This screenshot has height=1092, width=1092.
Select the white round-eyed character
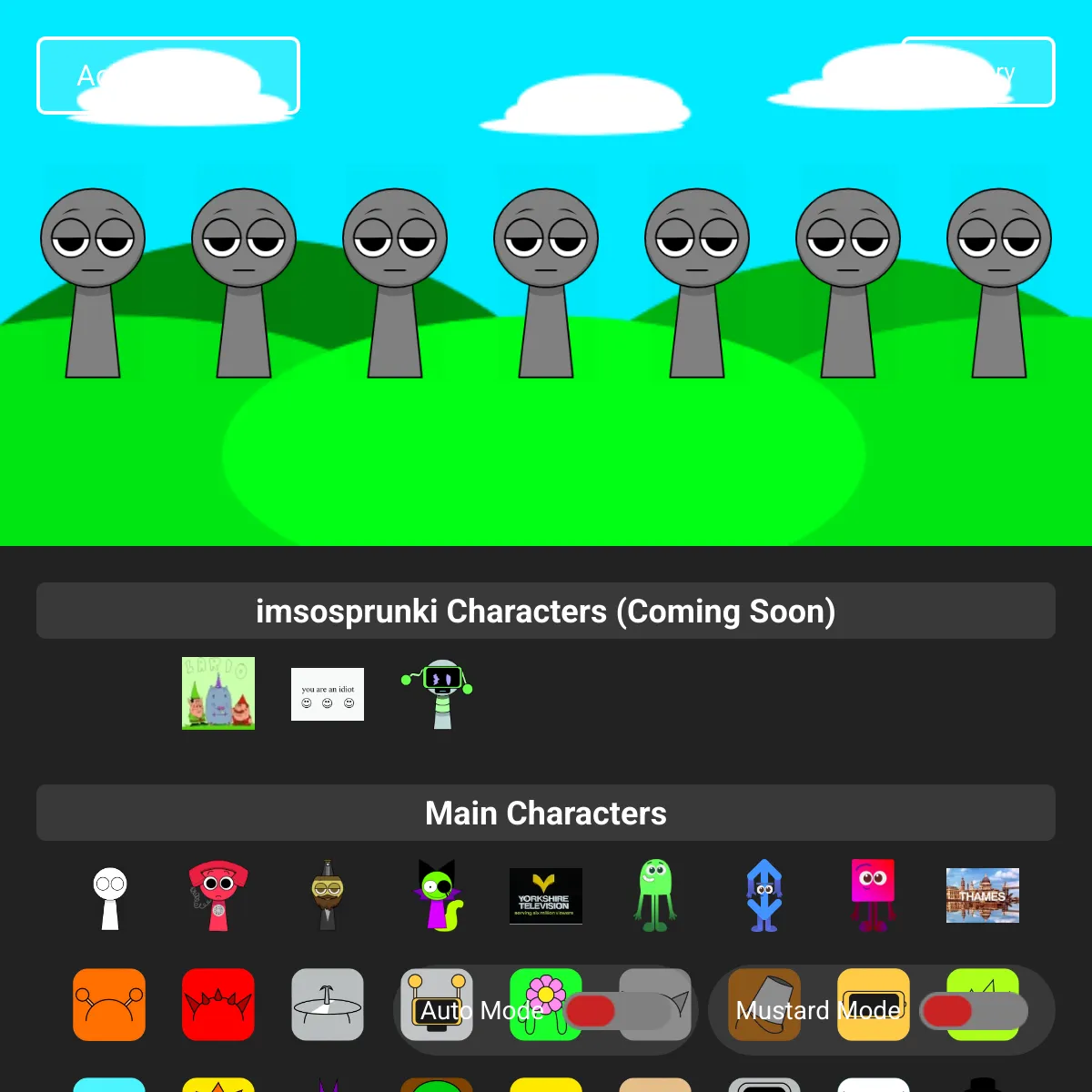[109, 897]
